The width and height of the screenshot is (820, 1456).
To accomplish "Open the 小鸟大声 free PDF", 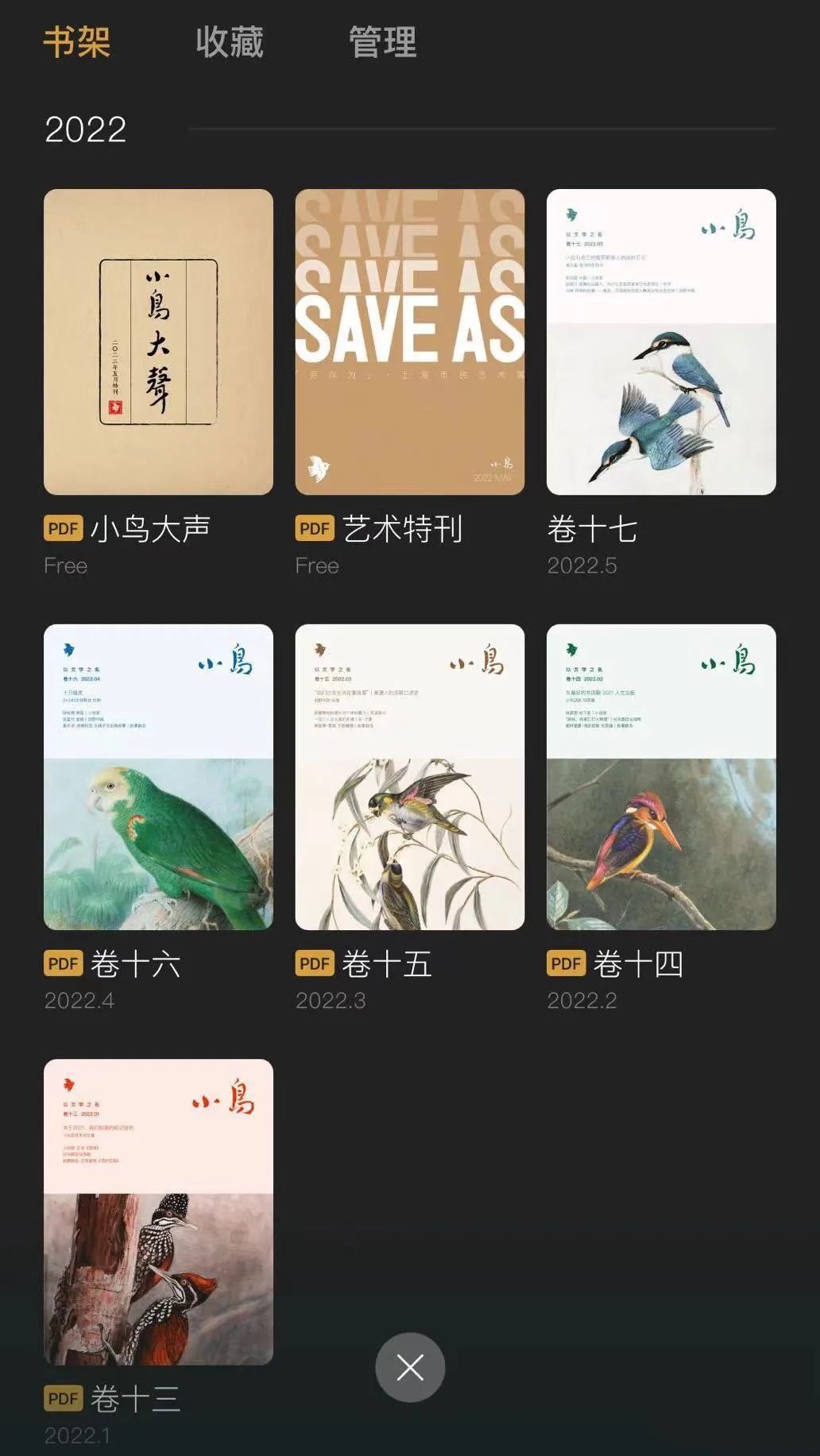I will point(158,342).
